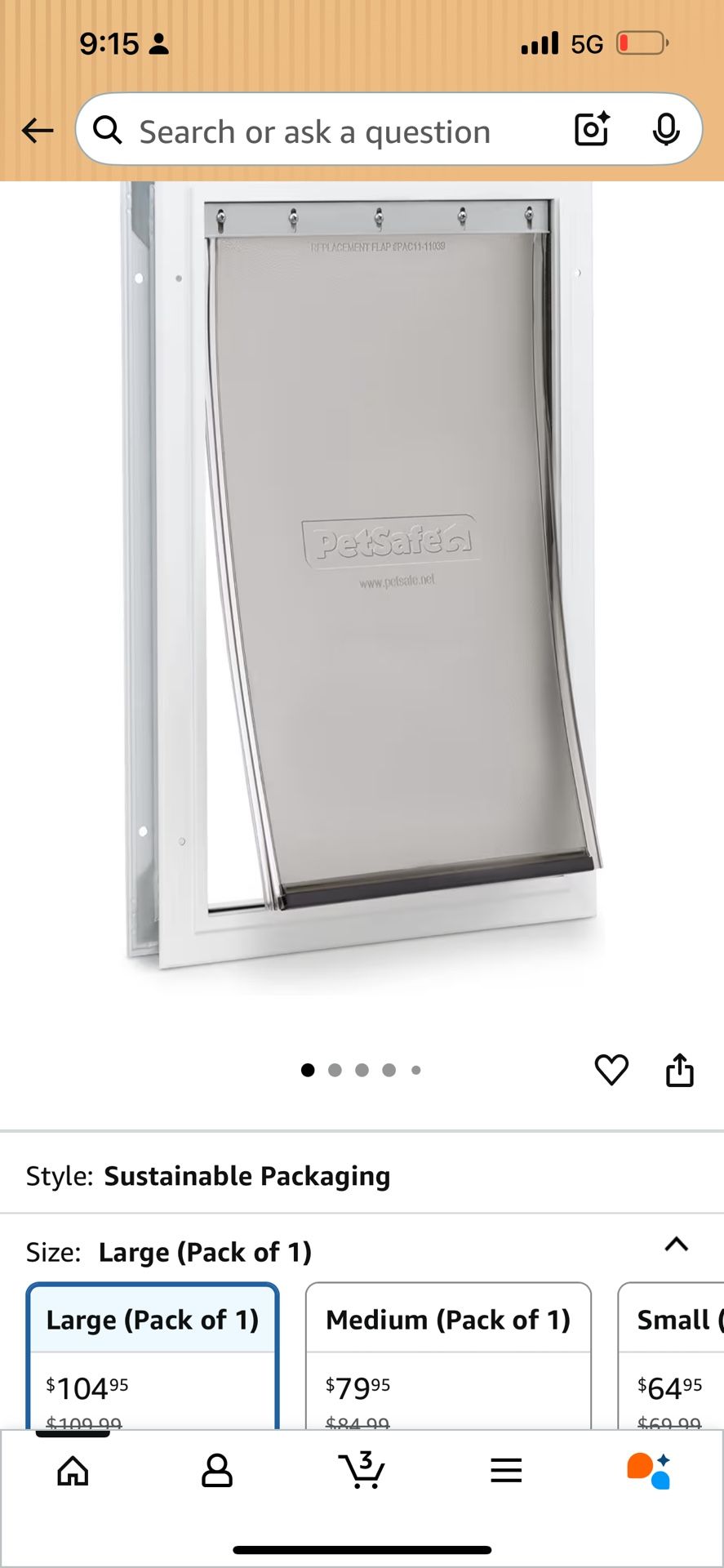Viewport: 724px width, 1568px height.
Task: Start a voice search with the microphone
Action: point(667,130)
